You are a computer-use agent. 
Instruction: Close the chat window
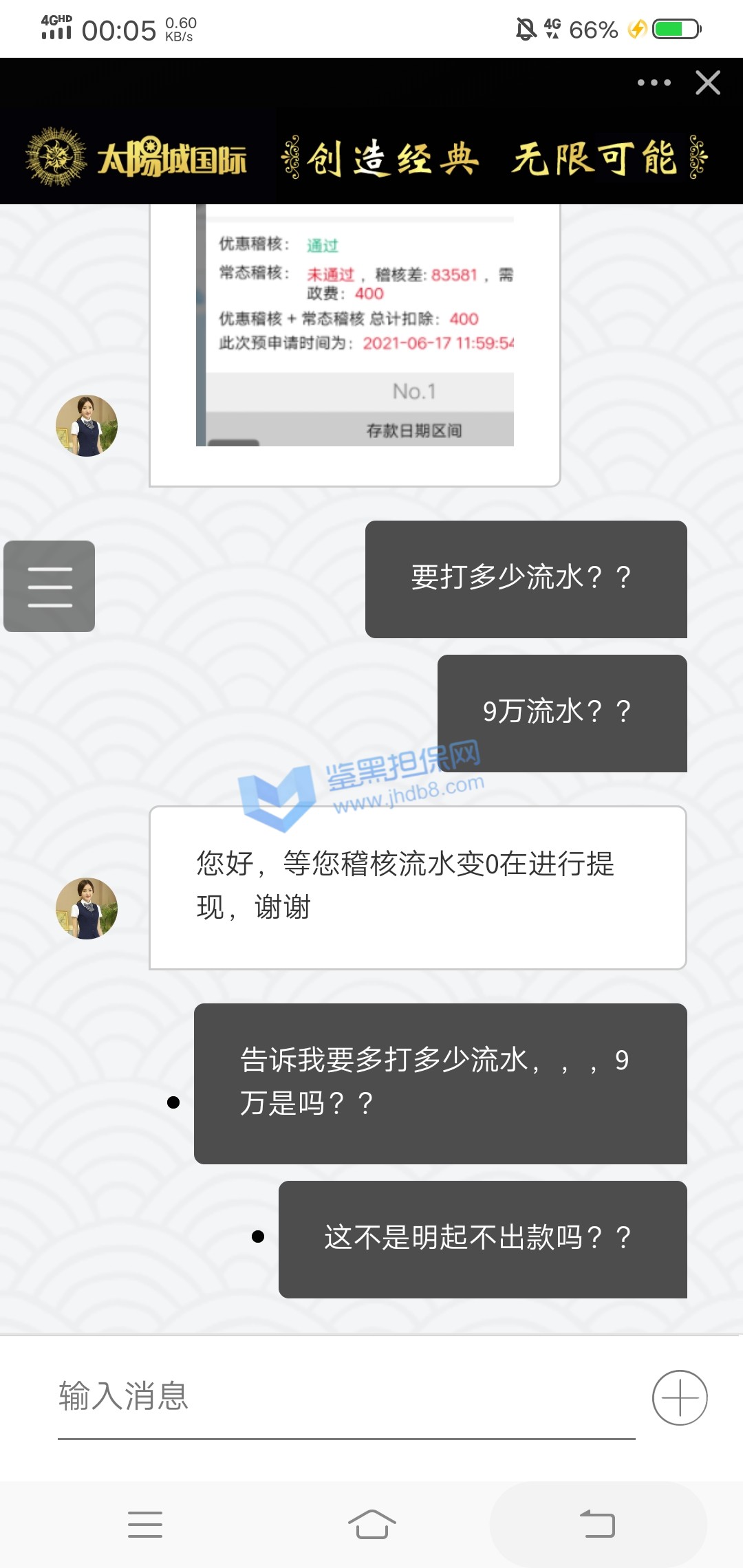click(707, 83)
